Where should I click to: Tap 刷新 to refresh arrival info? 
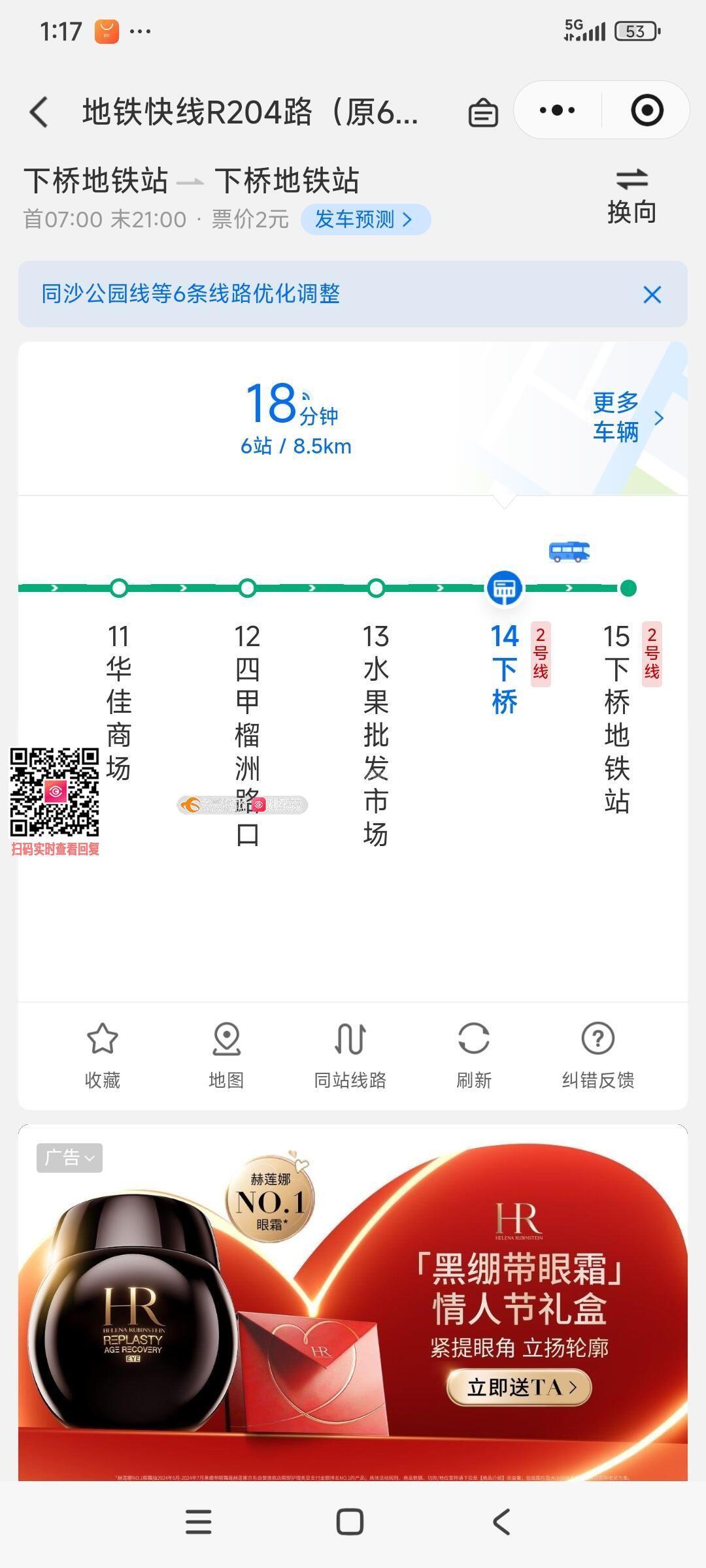pyautogui.click(x=474, y=1052)
